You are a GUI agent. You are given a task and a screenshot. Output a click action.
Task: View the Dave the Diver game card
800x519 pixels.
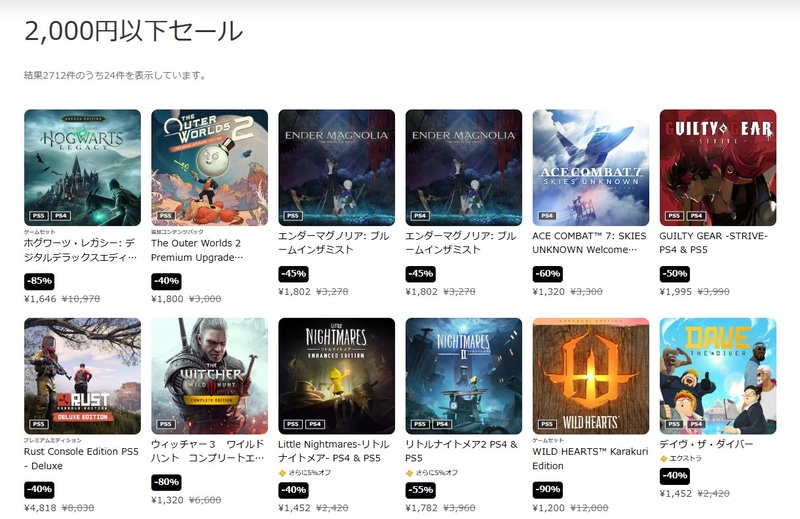click(717, 375)
